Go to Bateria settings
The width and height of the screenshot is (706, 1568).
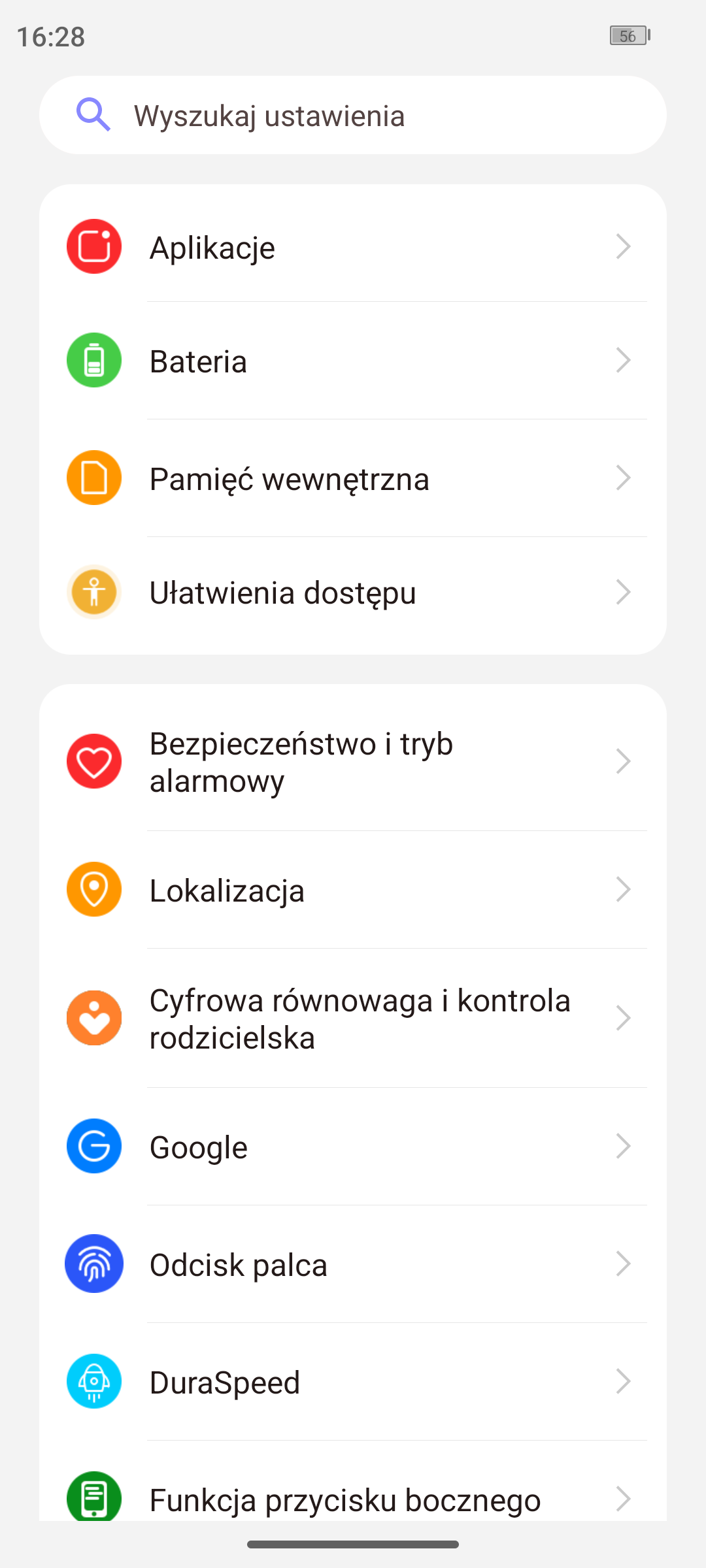tap(353, 361)
